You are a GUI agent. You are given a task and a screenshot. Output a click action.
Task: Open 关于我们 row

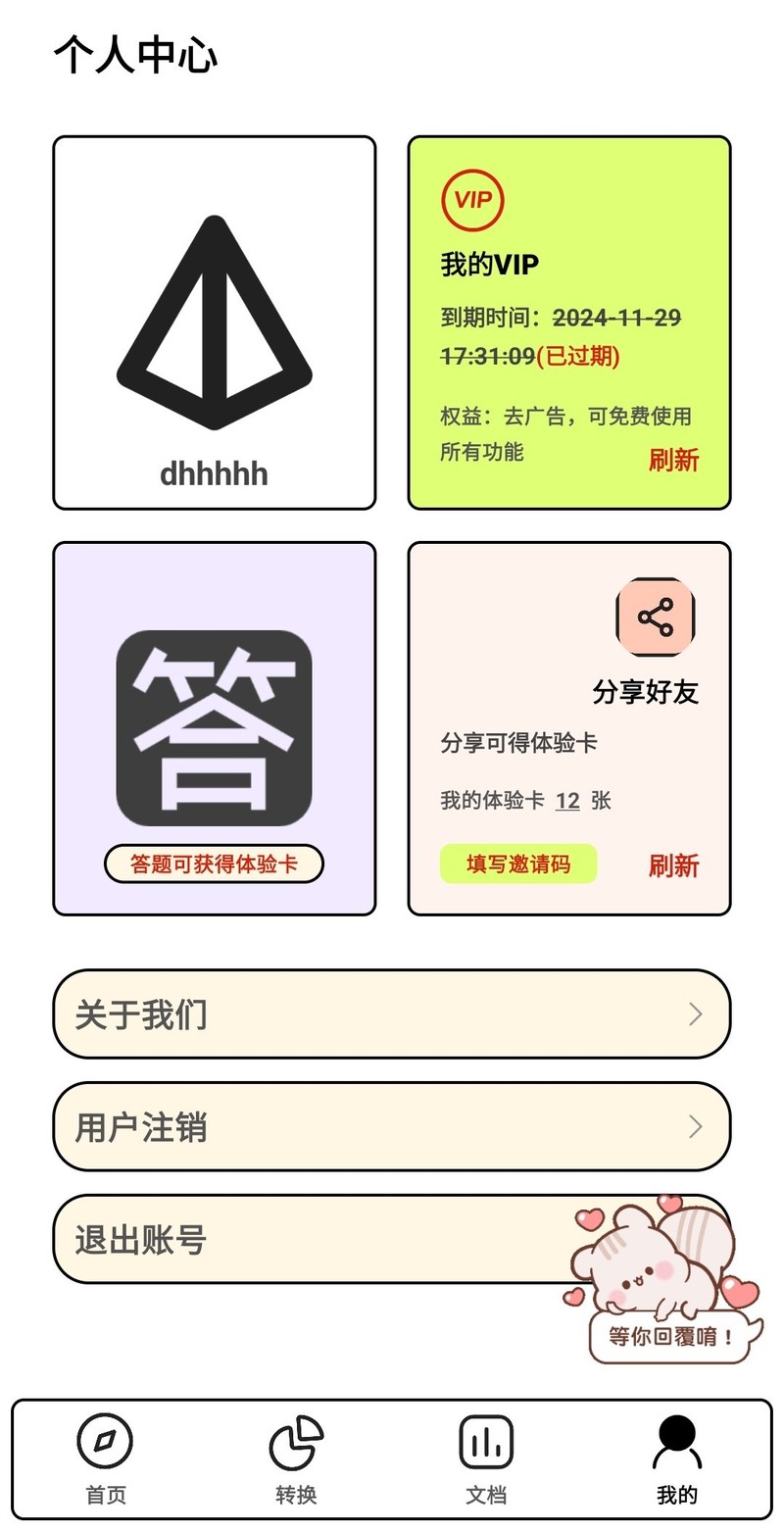click(x=392, y=1013)
